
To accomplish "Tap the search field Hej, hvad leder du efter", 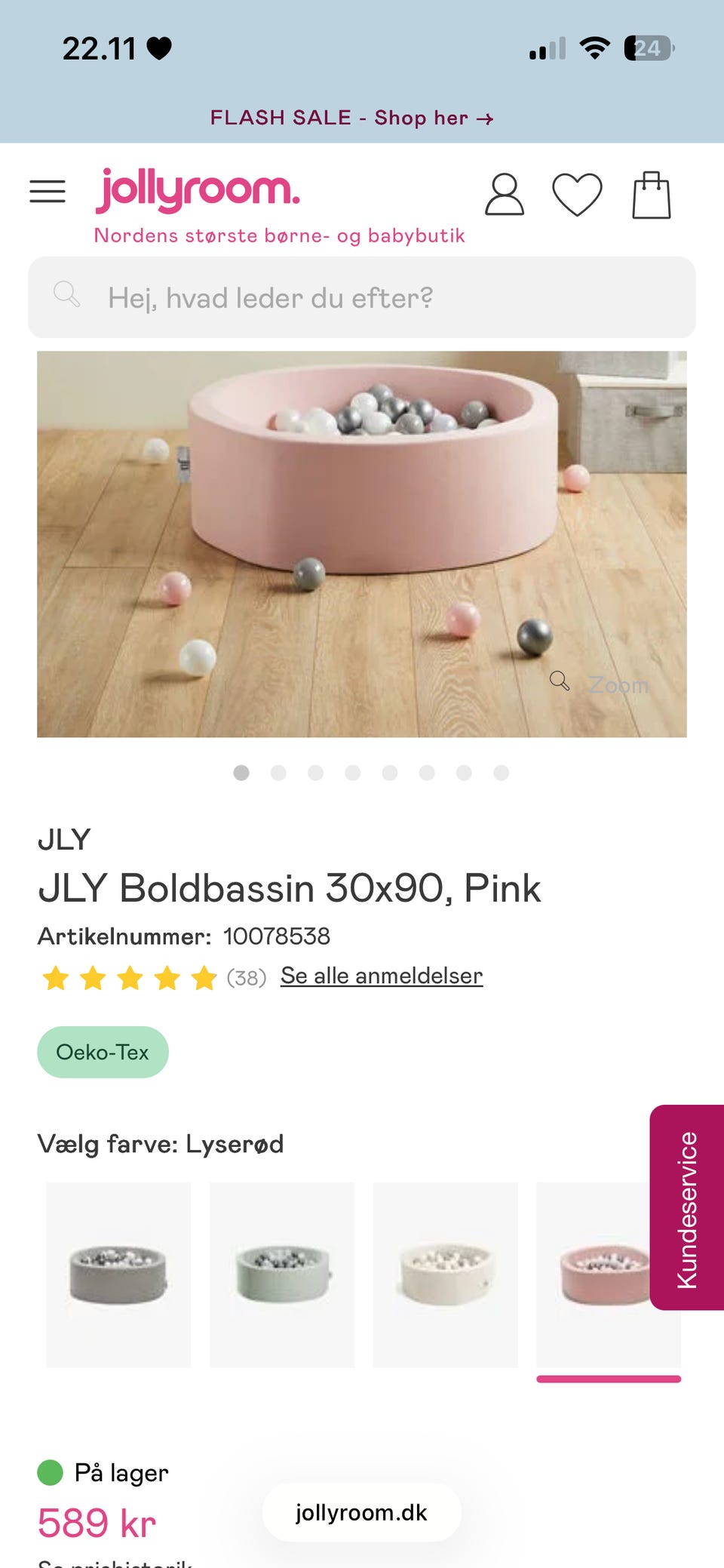I will point(362,297).
